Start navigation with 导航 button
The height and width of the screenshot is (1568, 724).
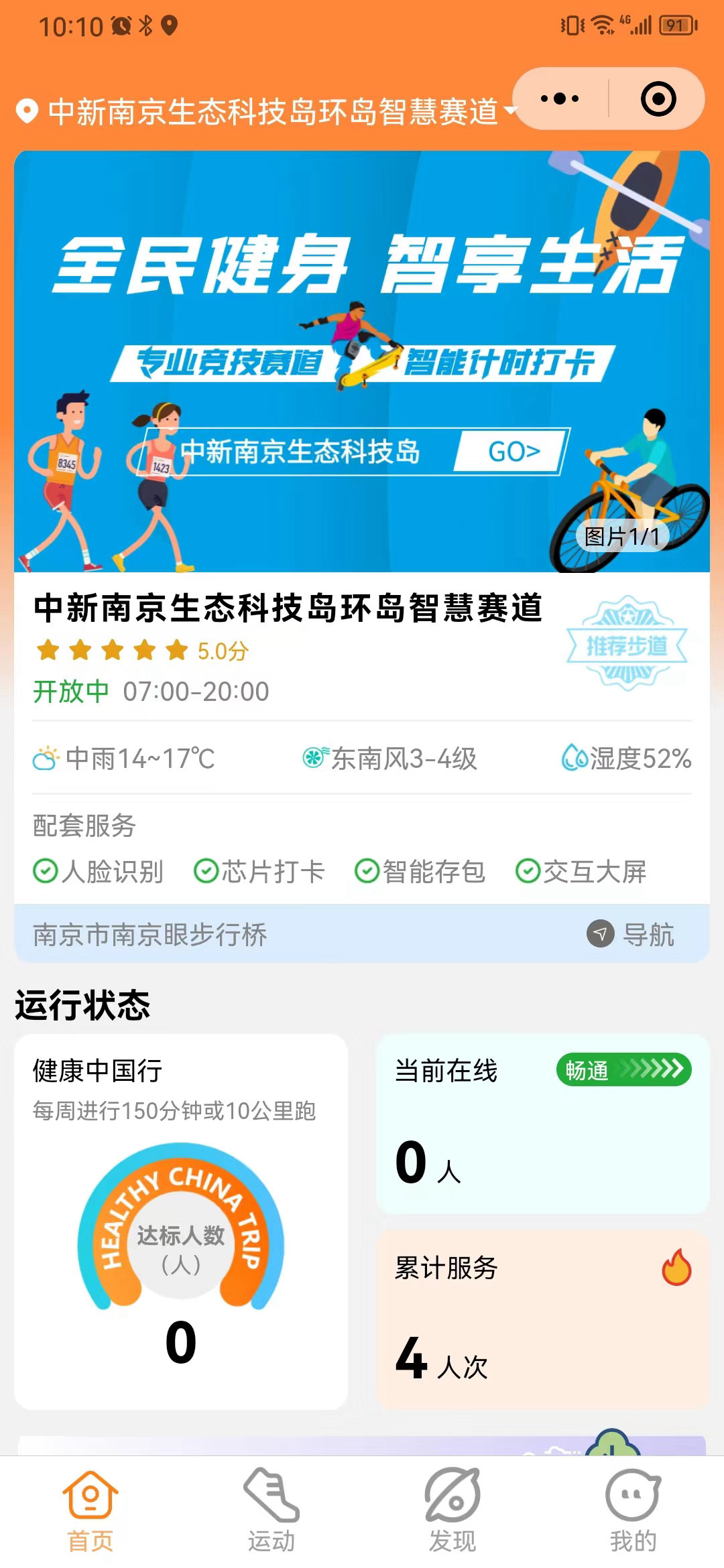tap(632, 934)
